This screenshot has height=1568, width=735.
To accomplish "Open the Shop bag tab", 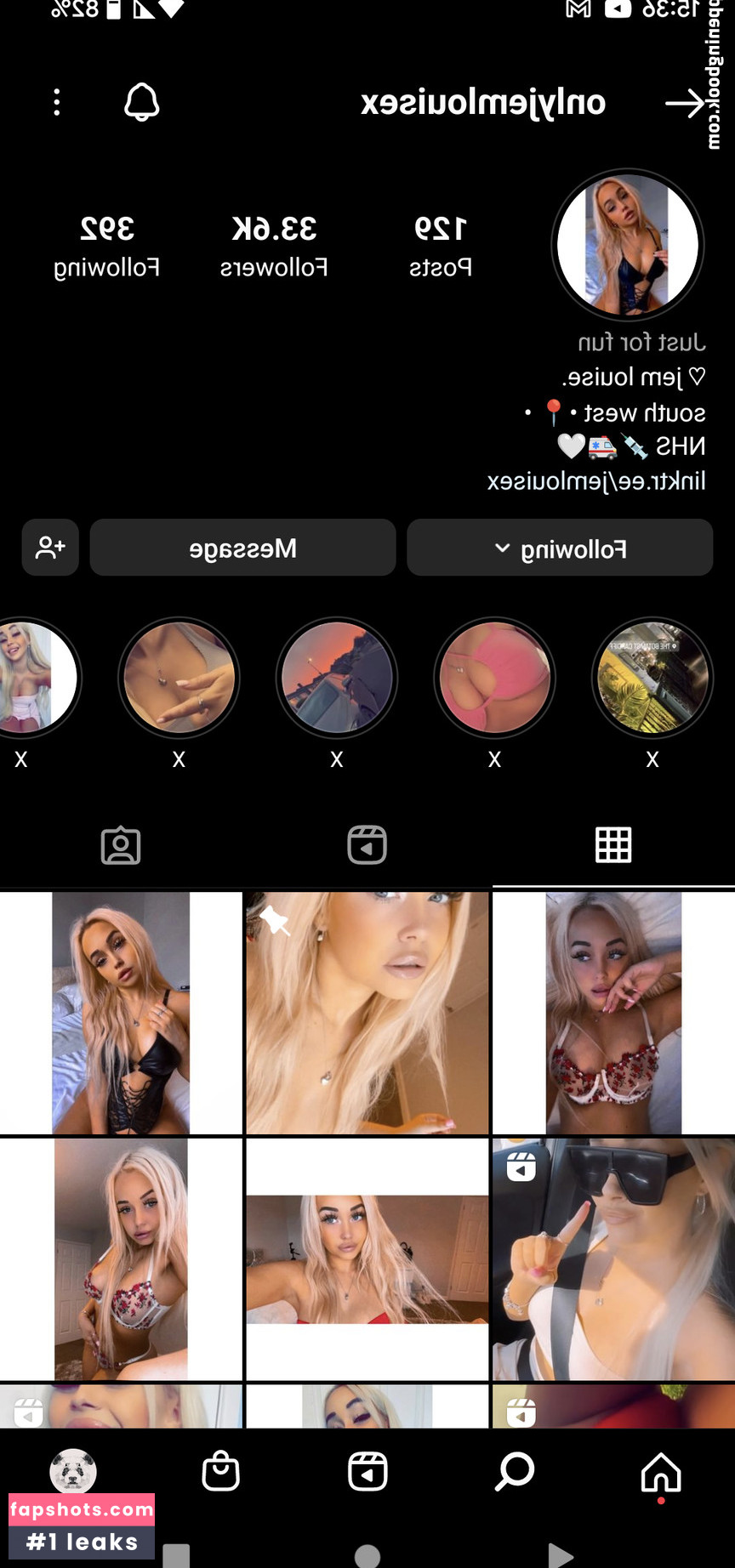I will [220, 1472].
